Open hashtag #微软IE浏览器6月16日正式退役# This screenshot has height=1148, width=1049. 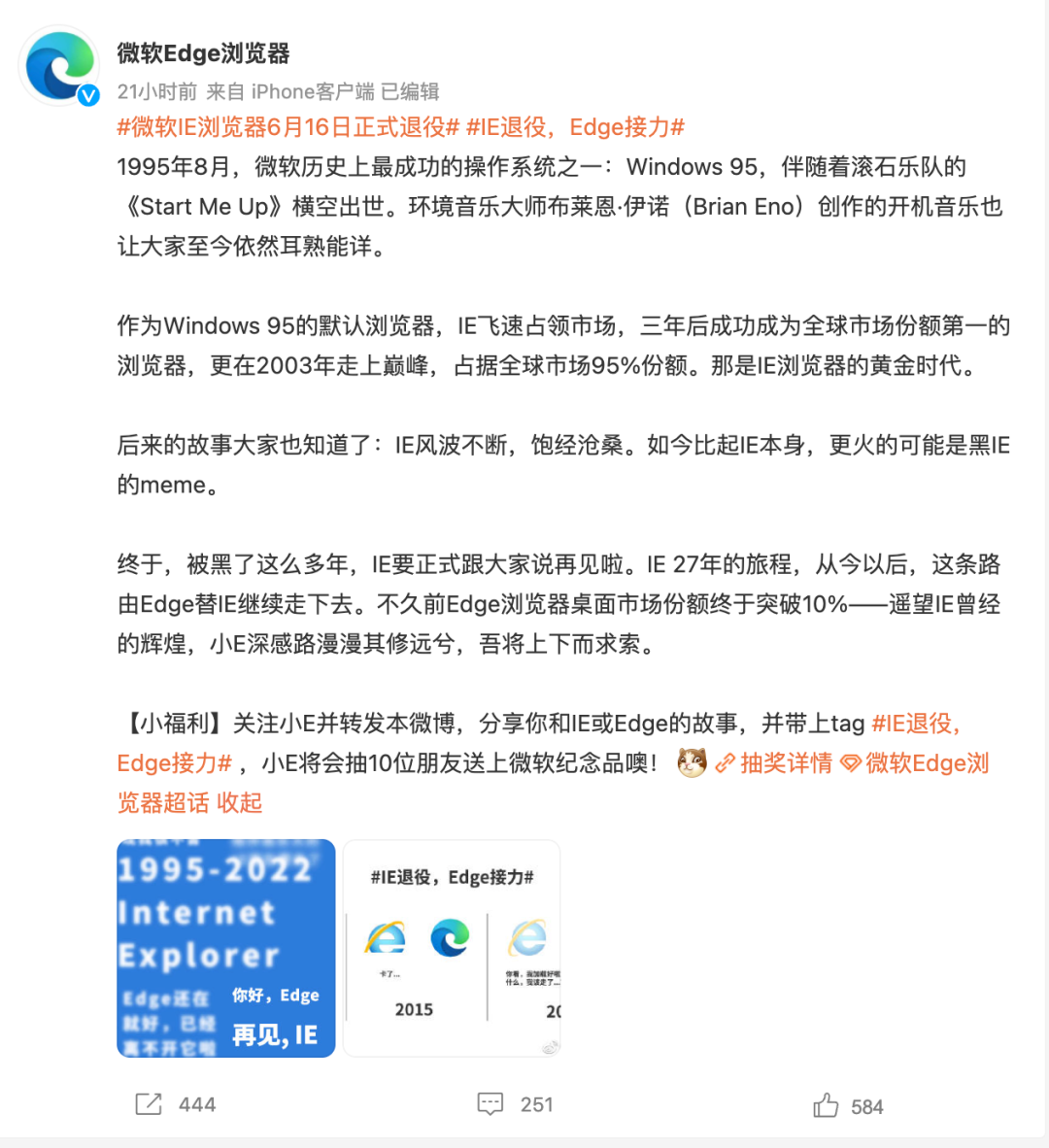288,127
